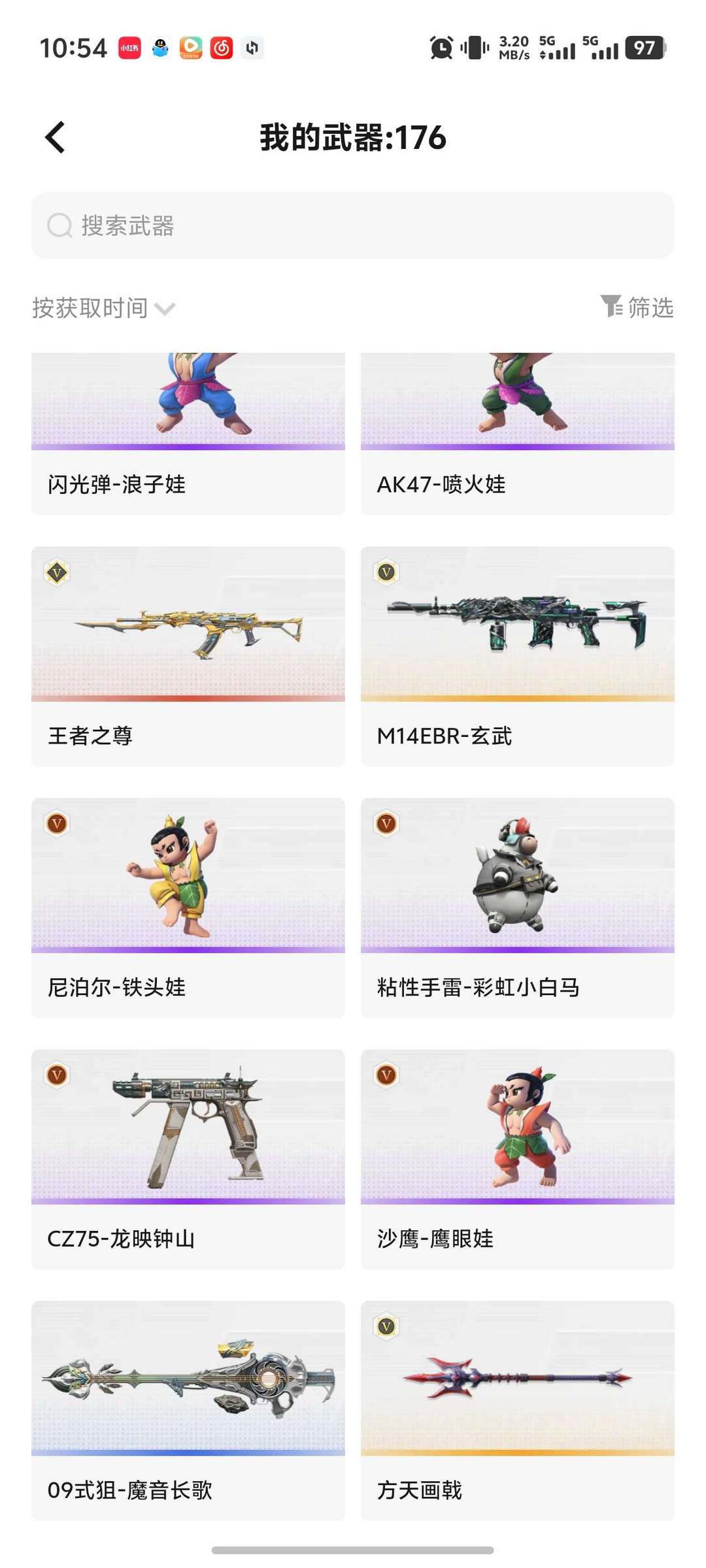706x1568 pixels.
Task: Open the AK47-喷火娃 weapon card
Action: pyautogui.click(x=518, y=434)
